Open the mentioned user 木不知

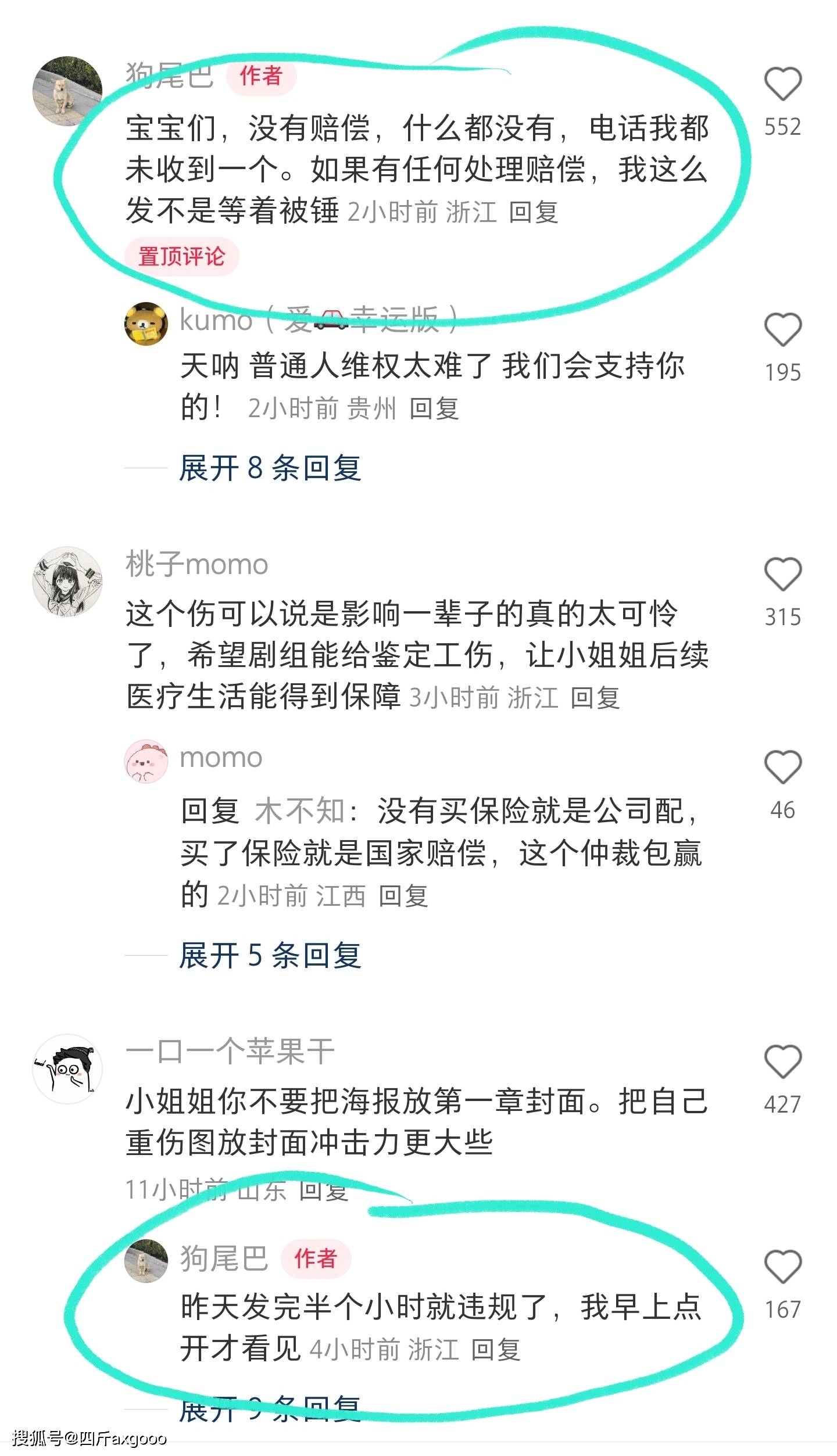click(x=300, y=811)
